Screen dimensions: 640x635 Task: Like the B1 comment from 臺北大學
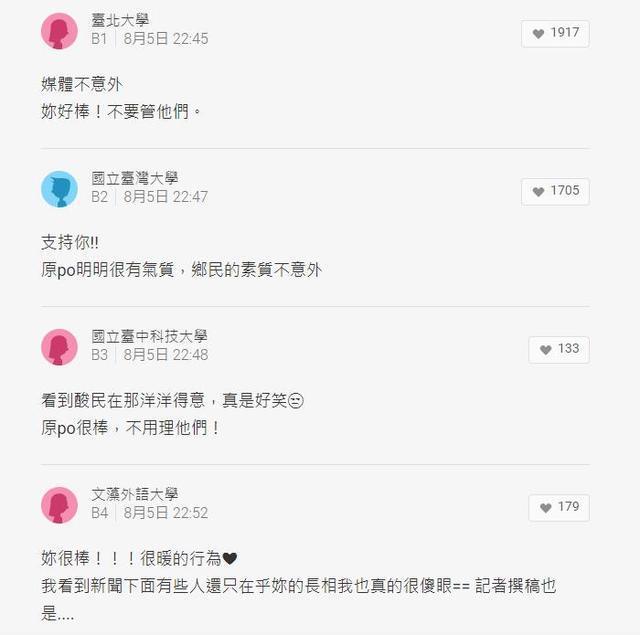[x=555, y=33]
